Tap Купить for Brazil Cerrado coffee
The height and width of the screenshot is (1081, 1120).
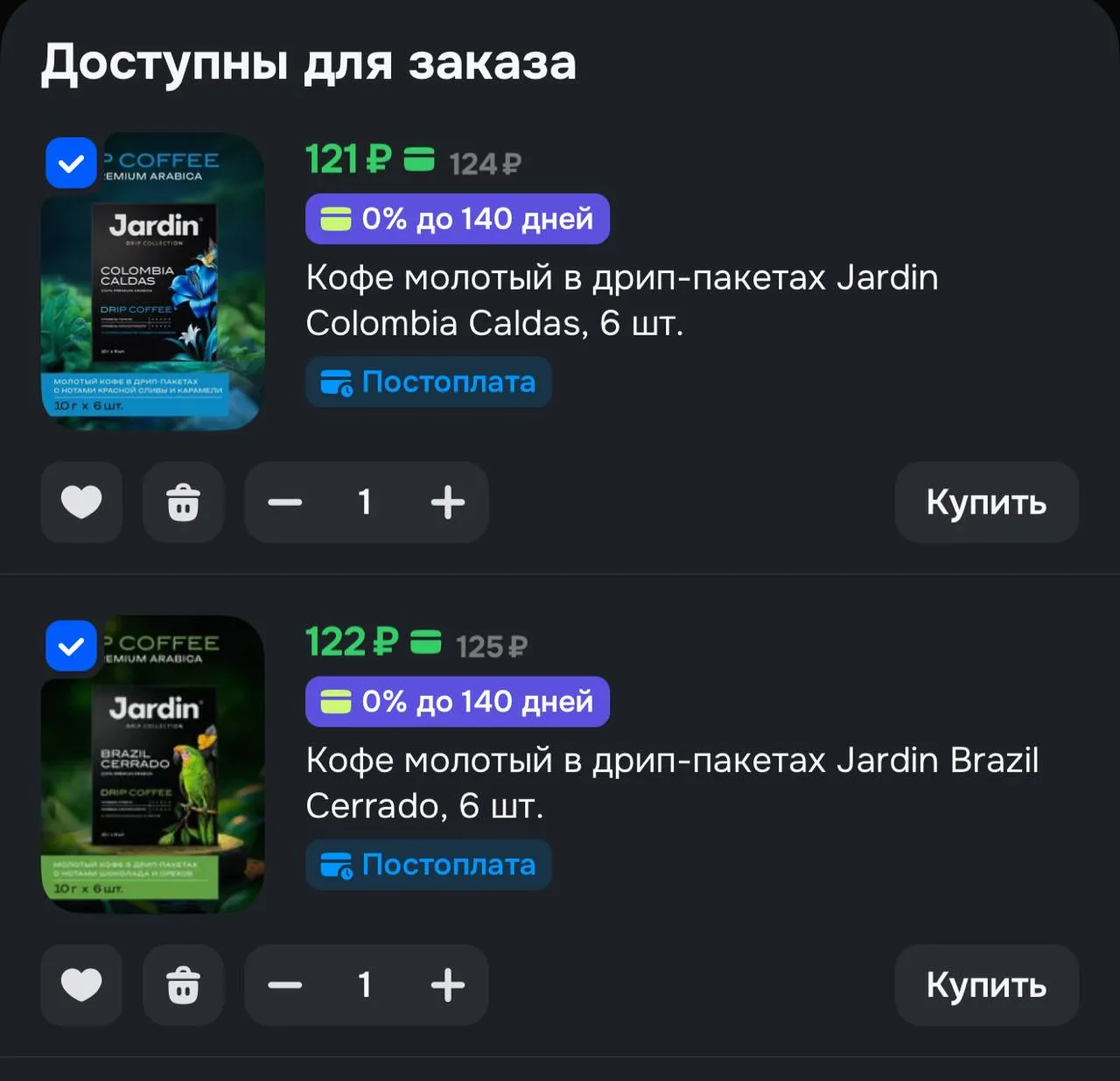pos(986,985)
